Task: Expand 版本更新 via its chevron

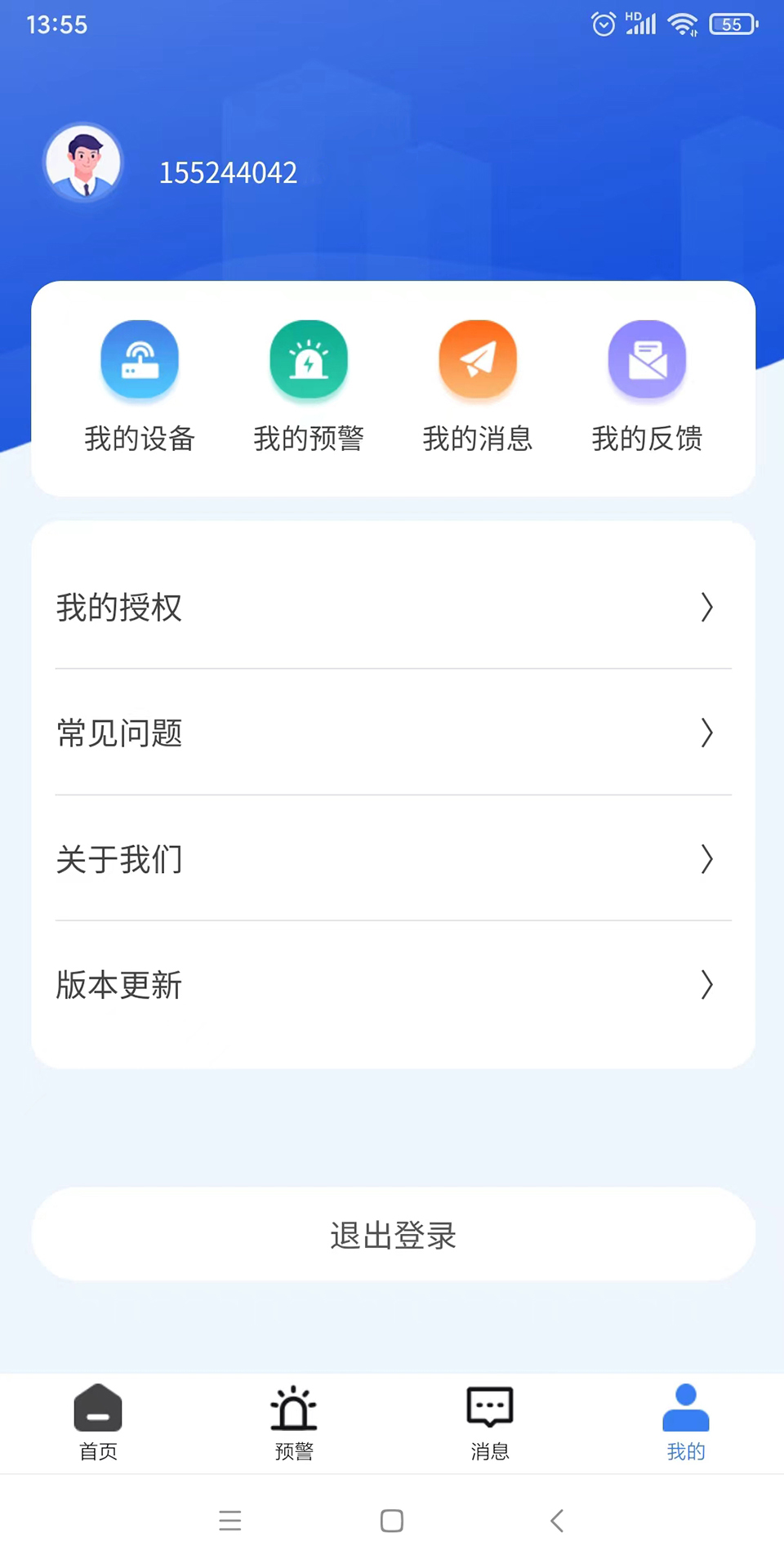Action: (x=706, y=986)
